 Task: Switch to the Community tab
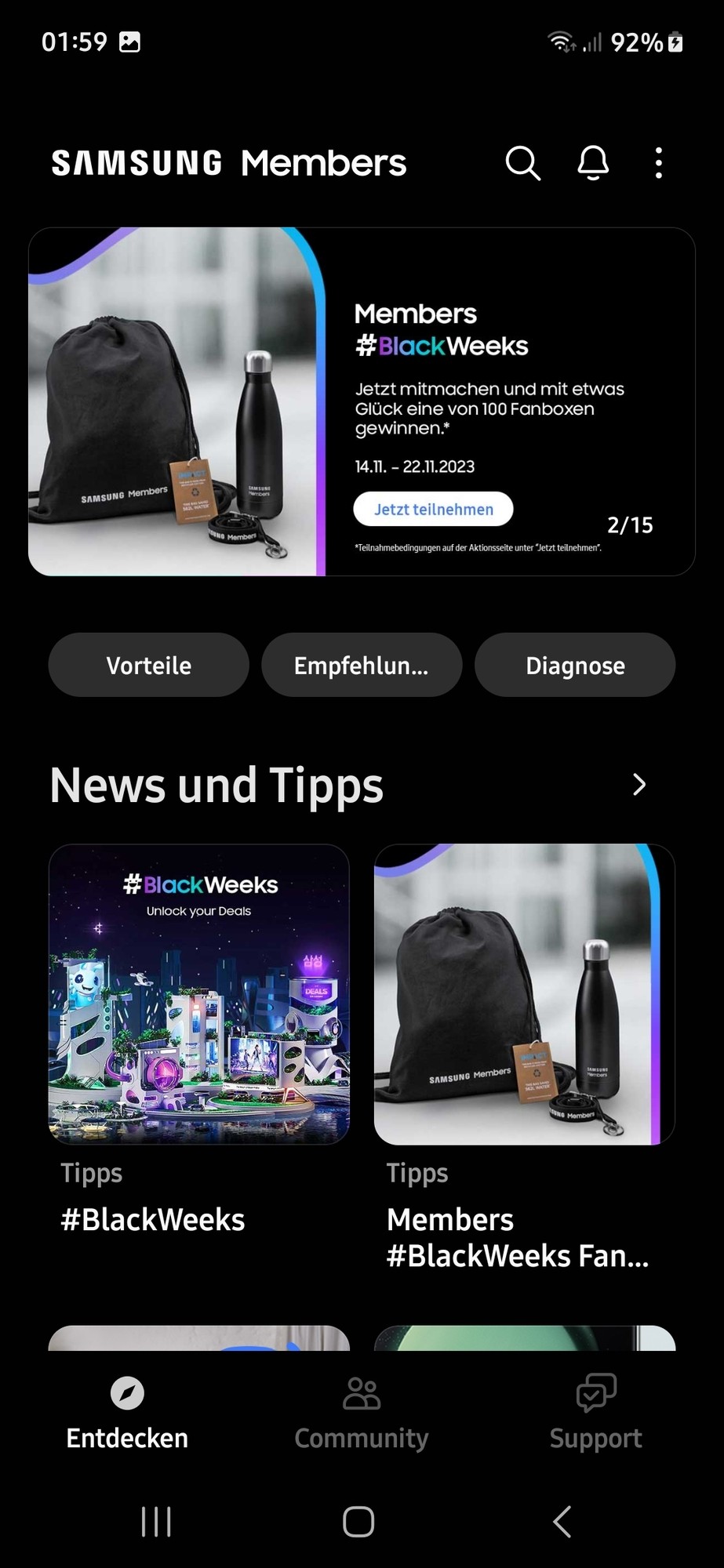point(362,1413)
